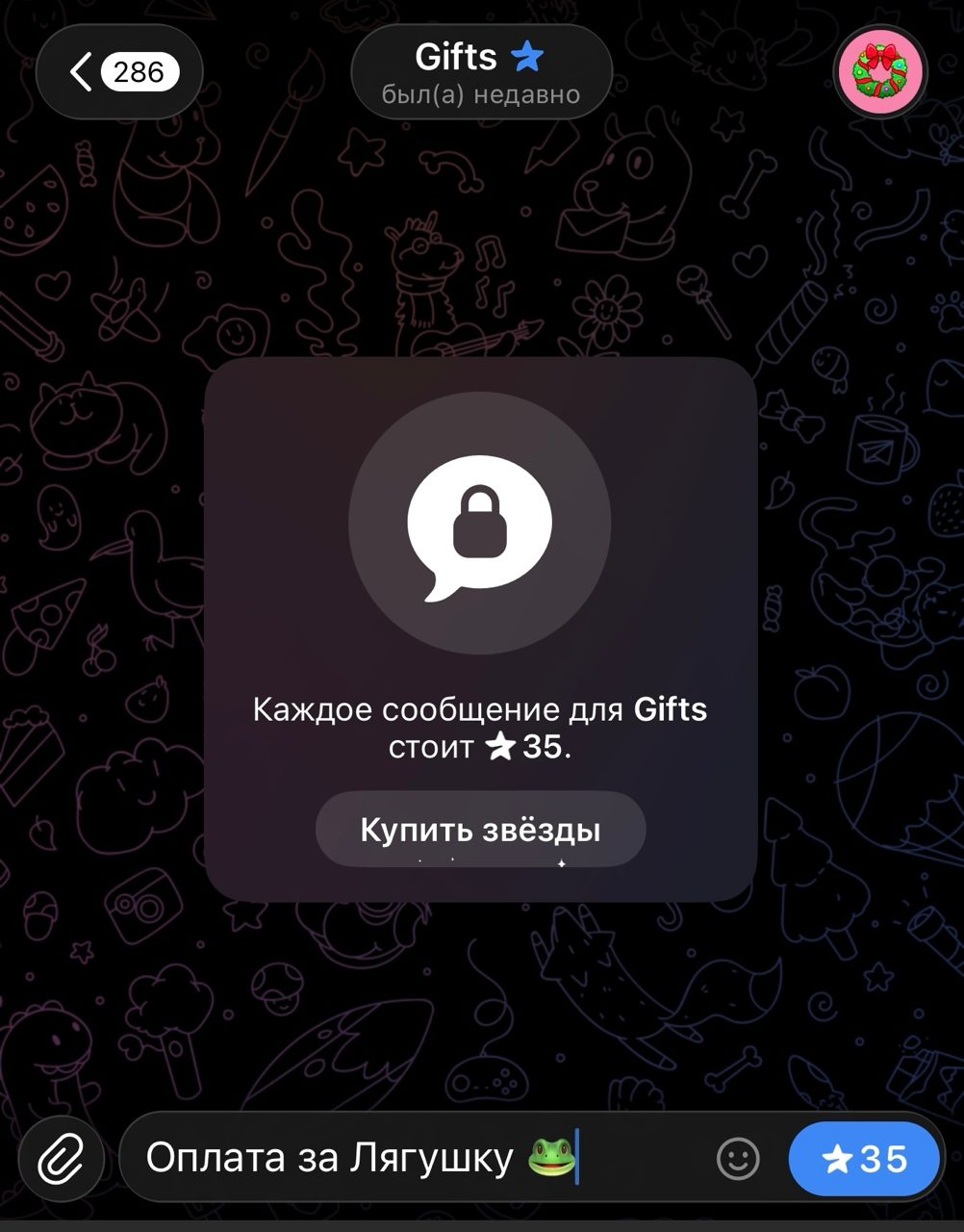
Task: Tap the Купить звёзды button
Action: click(480, 830)
